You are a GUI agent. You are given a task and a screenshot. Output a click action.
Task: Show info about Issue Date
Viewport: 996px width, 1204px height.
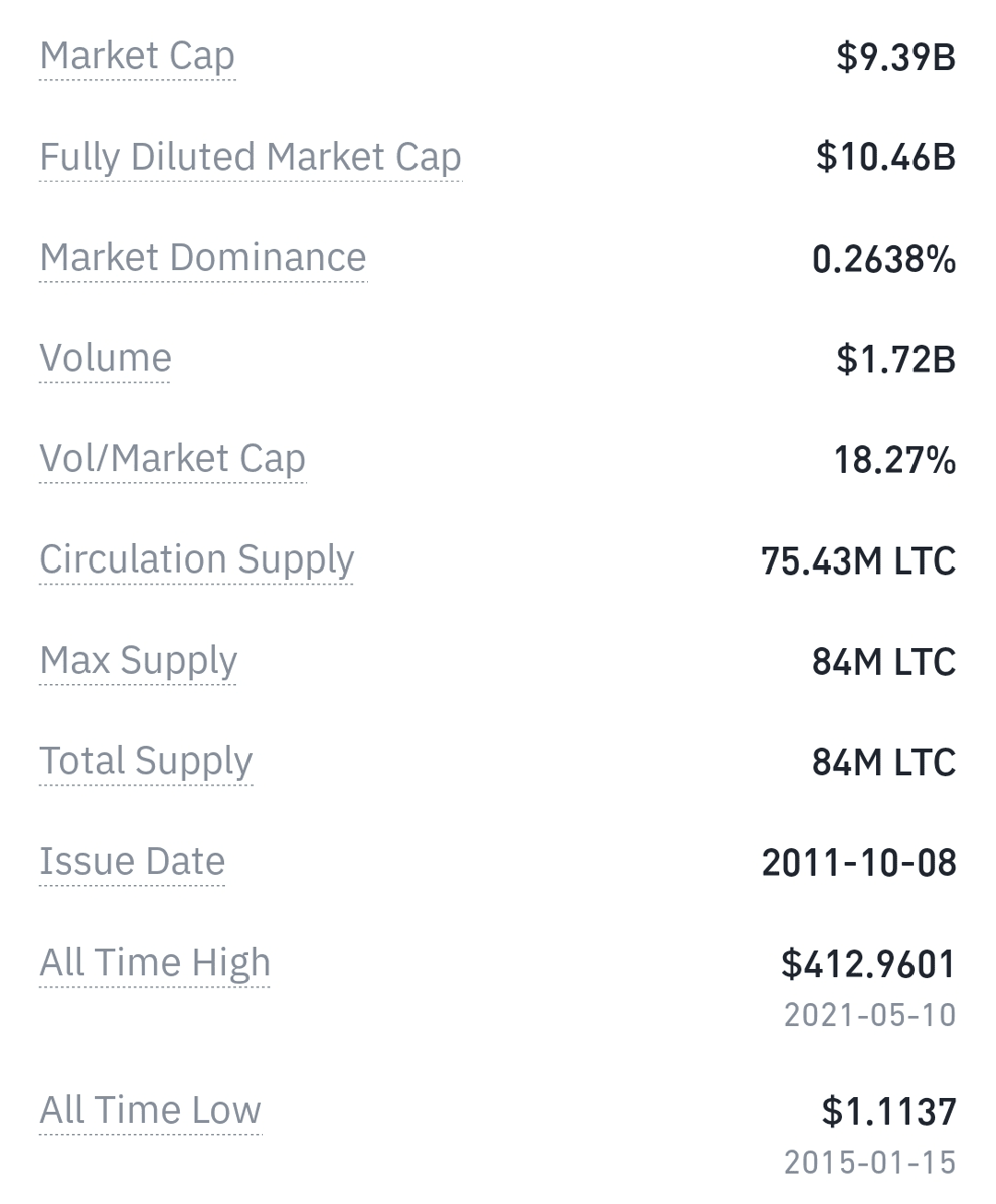tap(132, 861)
